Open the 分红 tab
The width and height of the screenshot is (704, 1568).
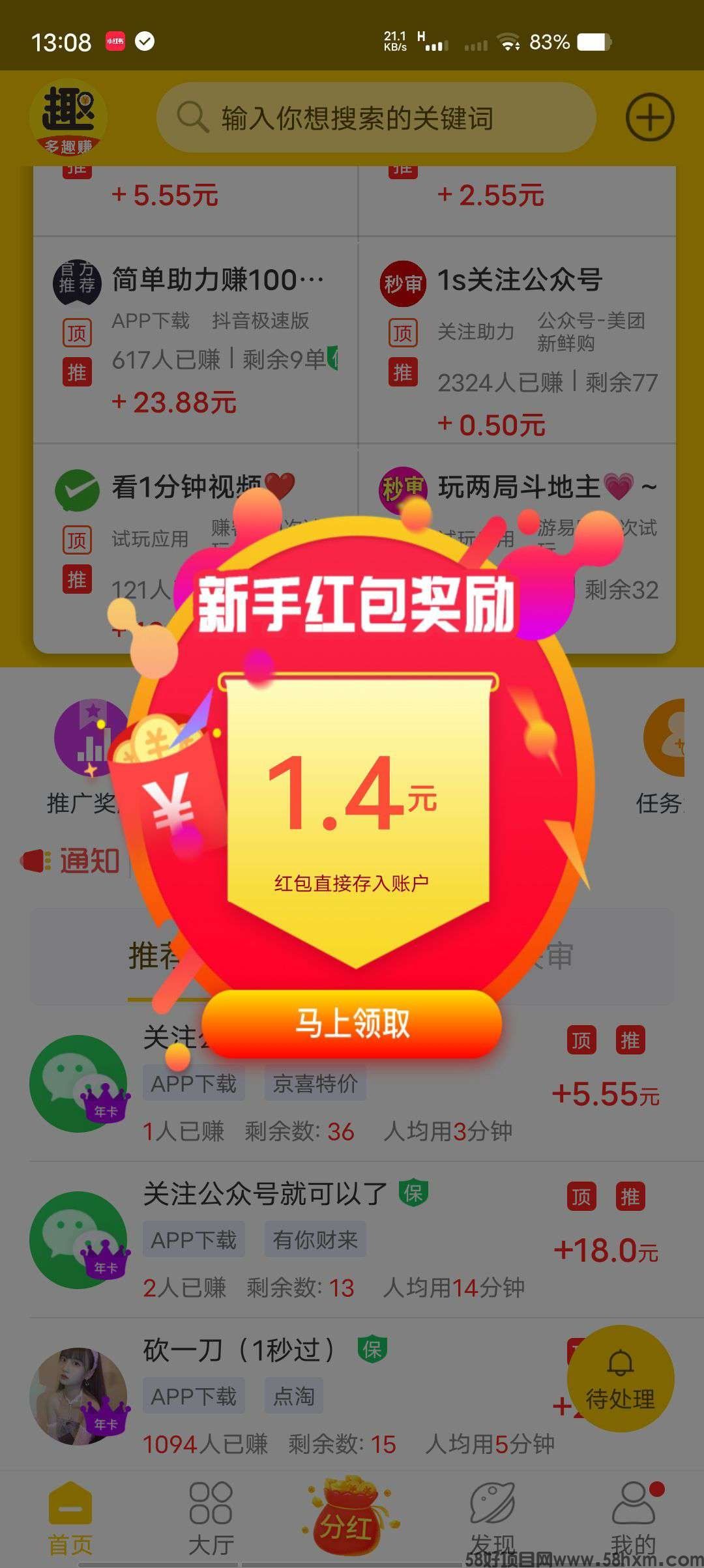345,1517
